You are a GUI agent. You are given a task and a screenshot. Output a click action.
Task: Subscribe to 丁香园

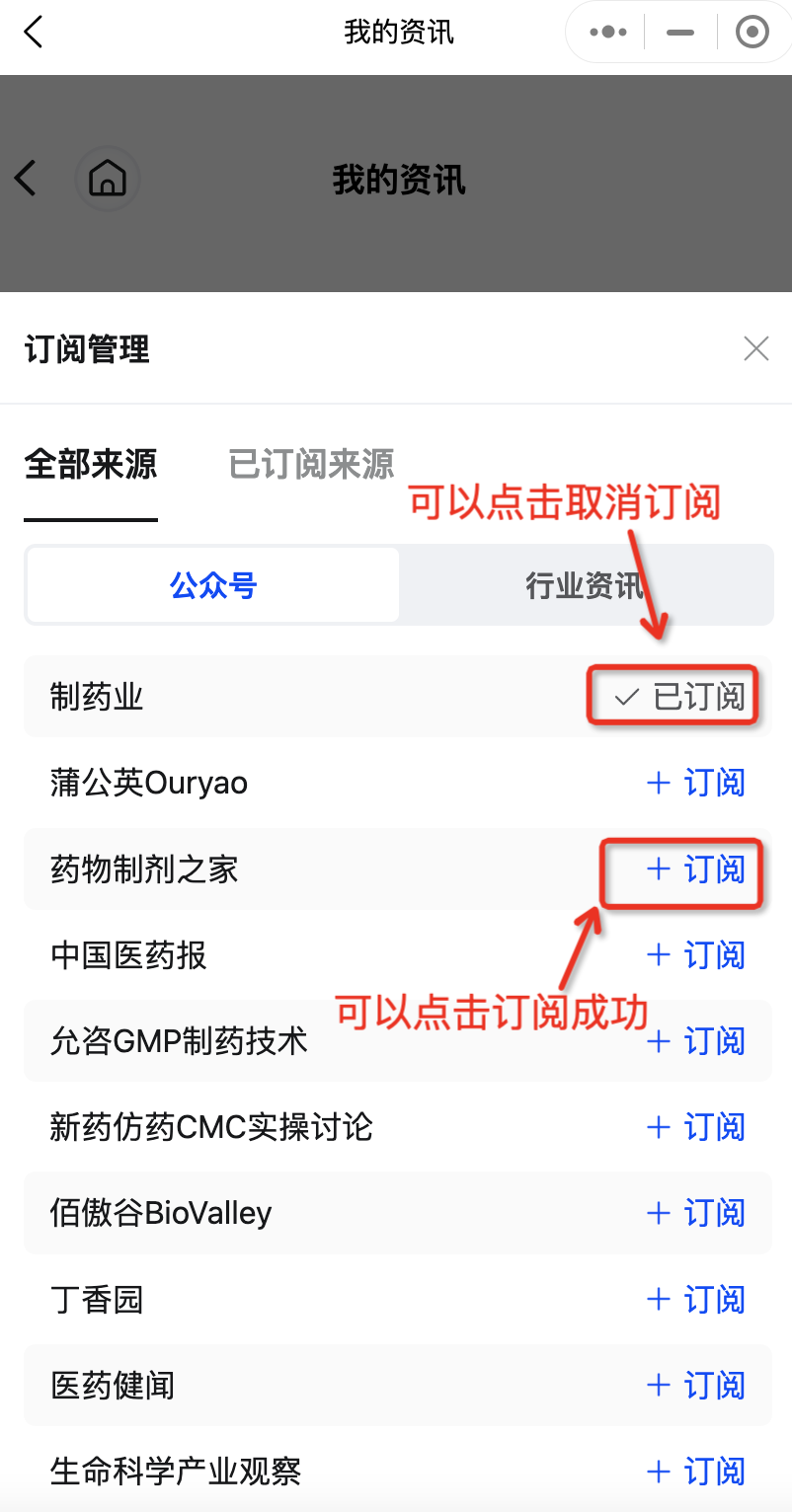tap(695, 1300)
